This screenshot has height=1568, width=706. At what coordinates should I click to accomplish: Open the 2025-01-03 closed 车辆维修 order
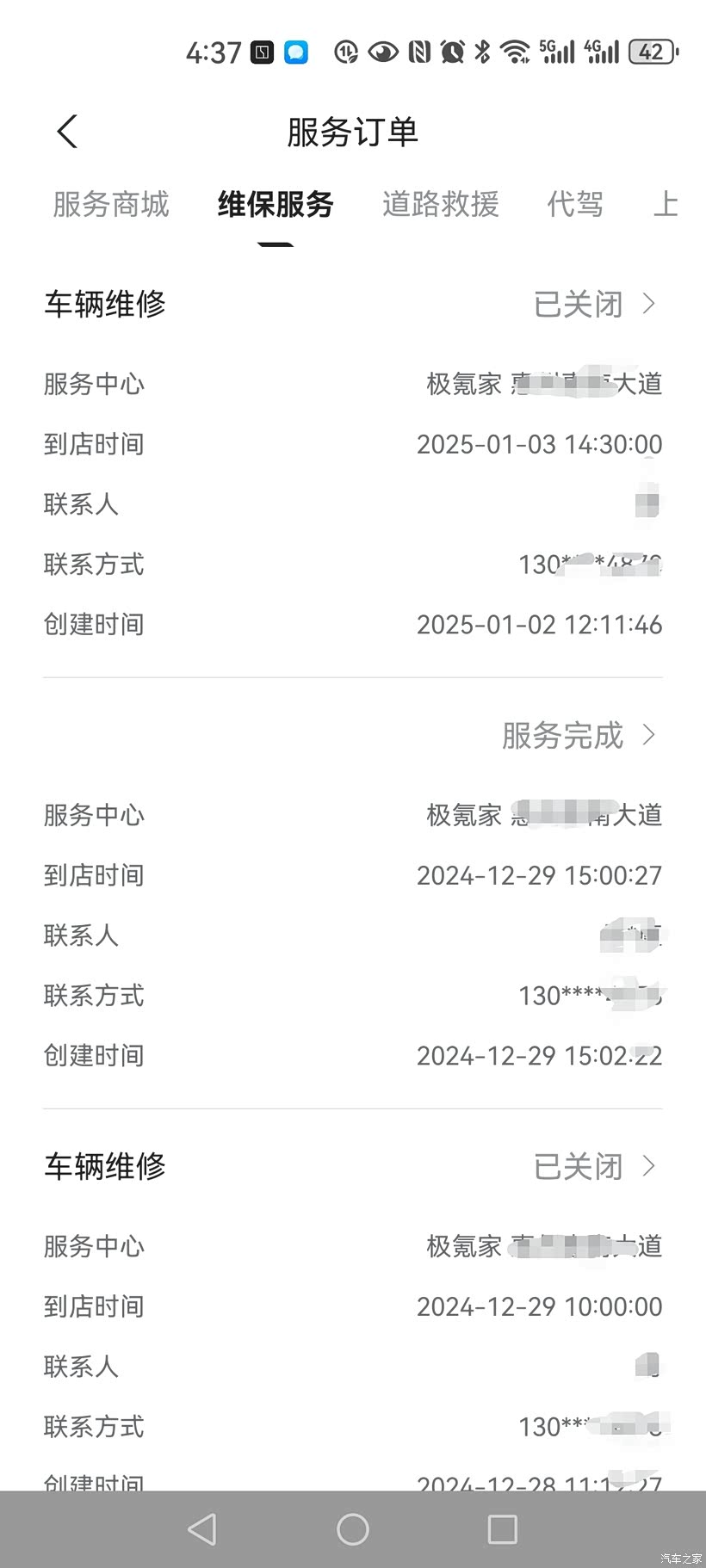(x=594, y=304)
